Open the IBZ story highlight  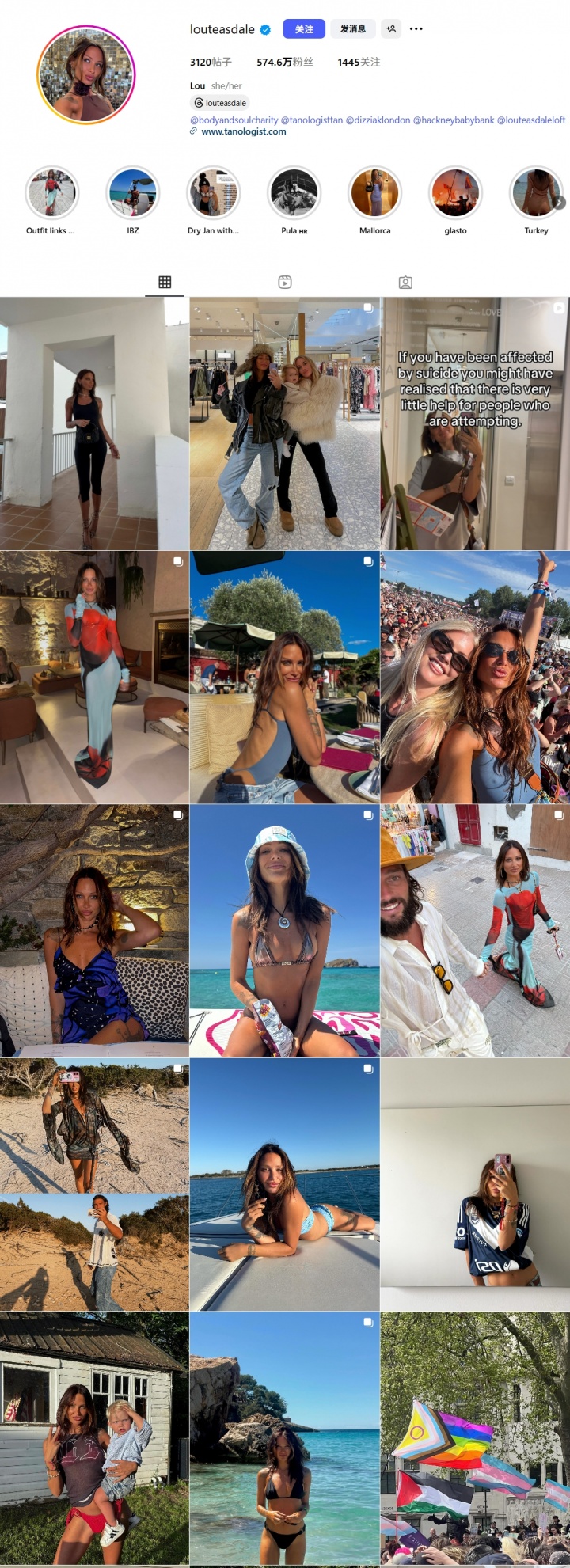[133, 193]
